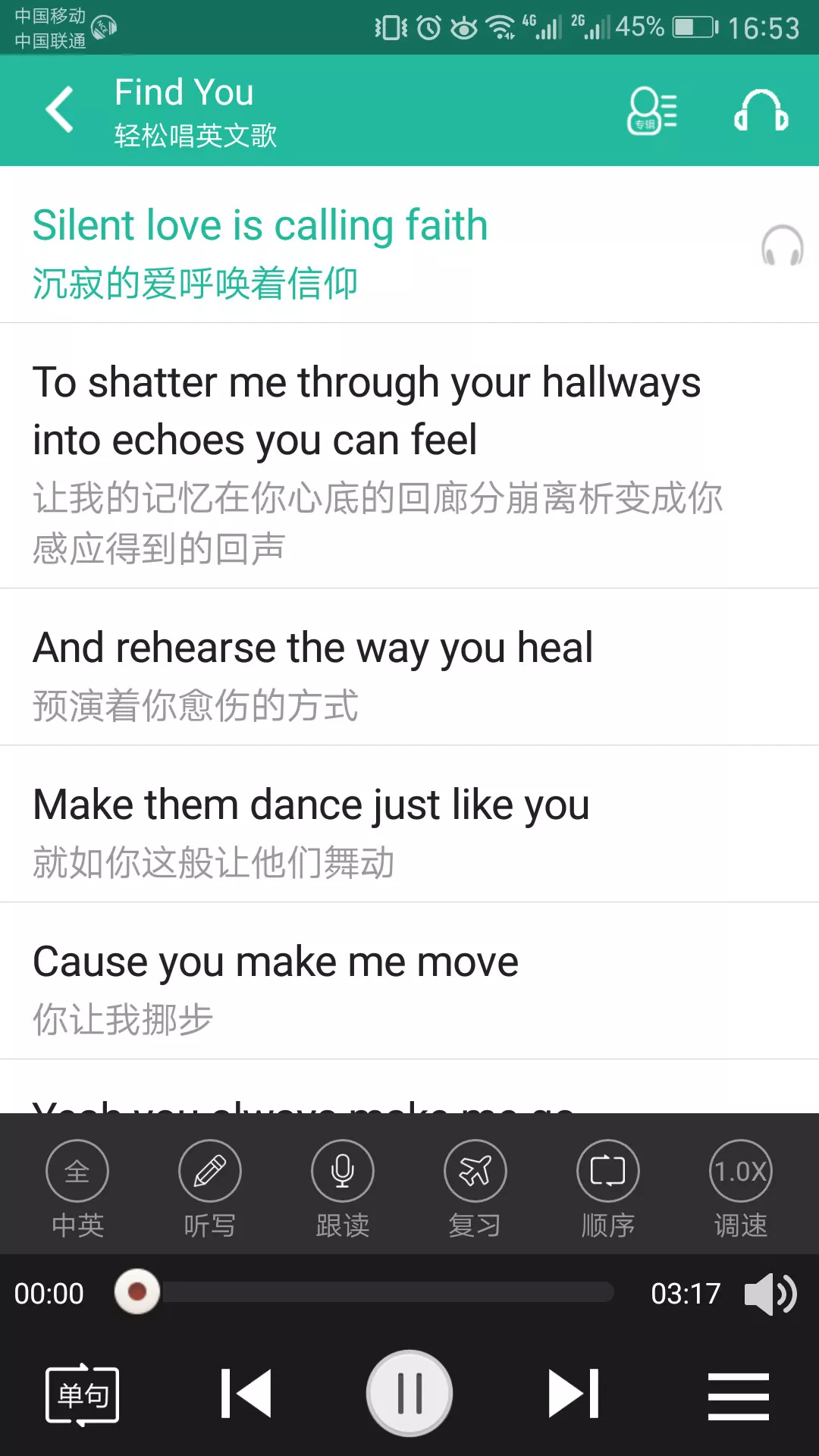Skip to previous track
Screen dimensions: 819x1456
(246, 1394)
